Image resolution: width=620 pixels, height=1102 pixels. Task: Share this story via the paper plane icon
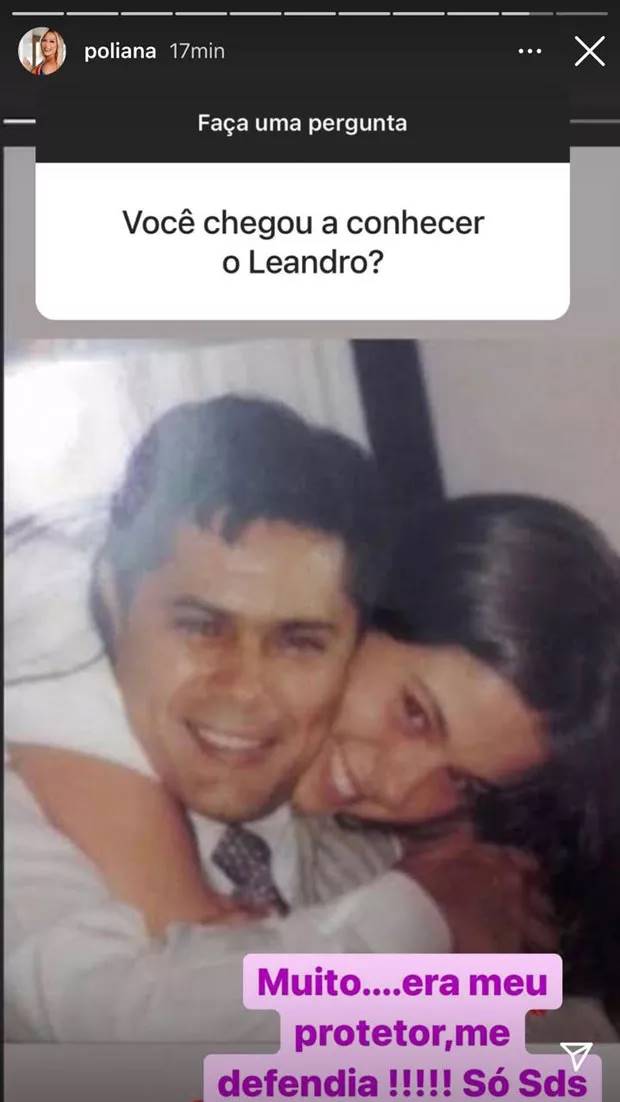pos(576,1056)
